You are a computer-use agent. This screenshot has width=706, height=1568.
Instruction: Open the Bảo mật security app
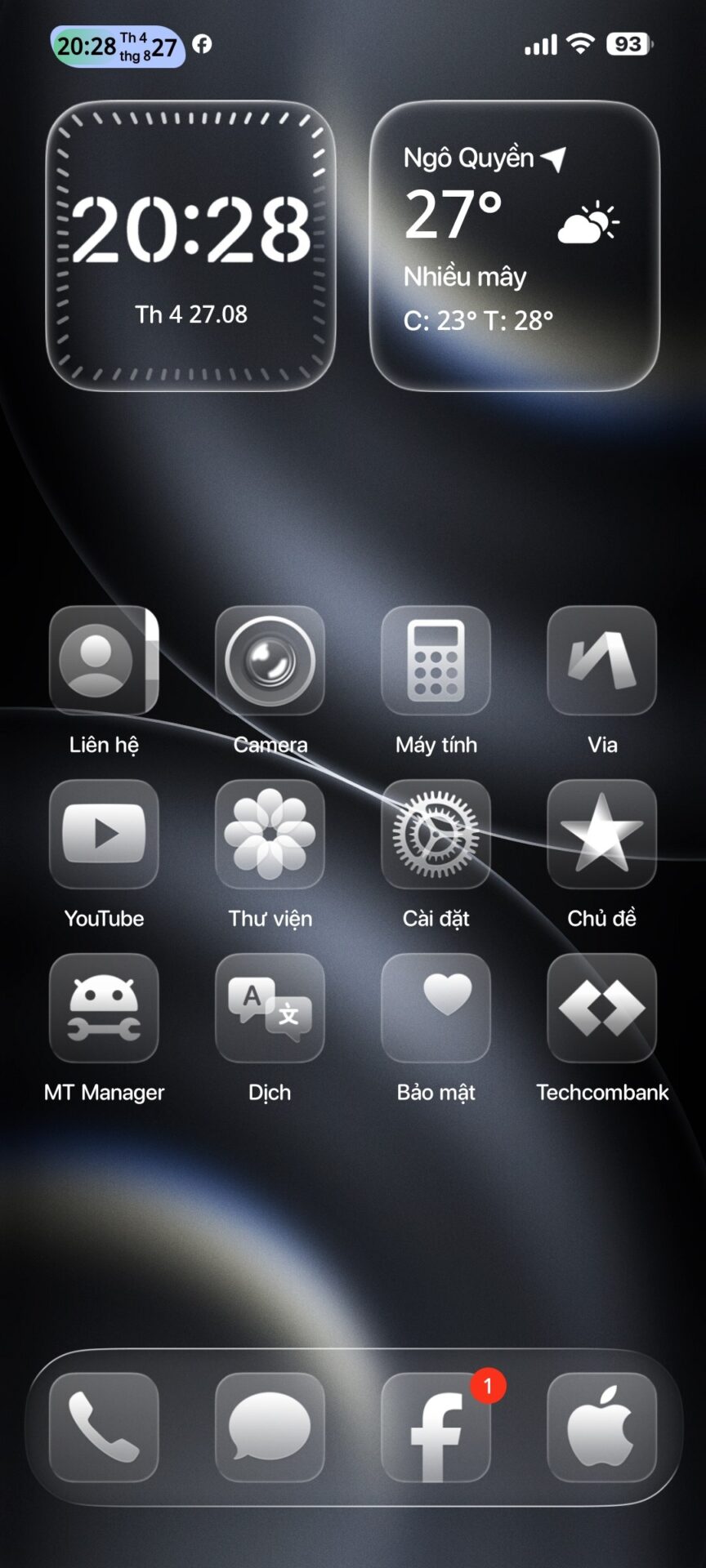coord(436,1008)
